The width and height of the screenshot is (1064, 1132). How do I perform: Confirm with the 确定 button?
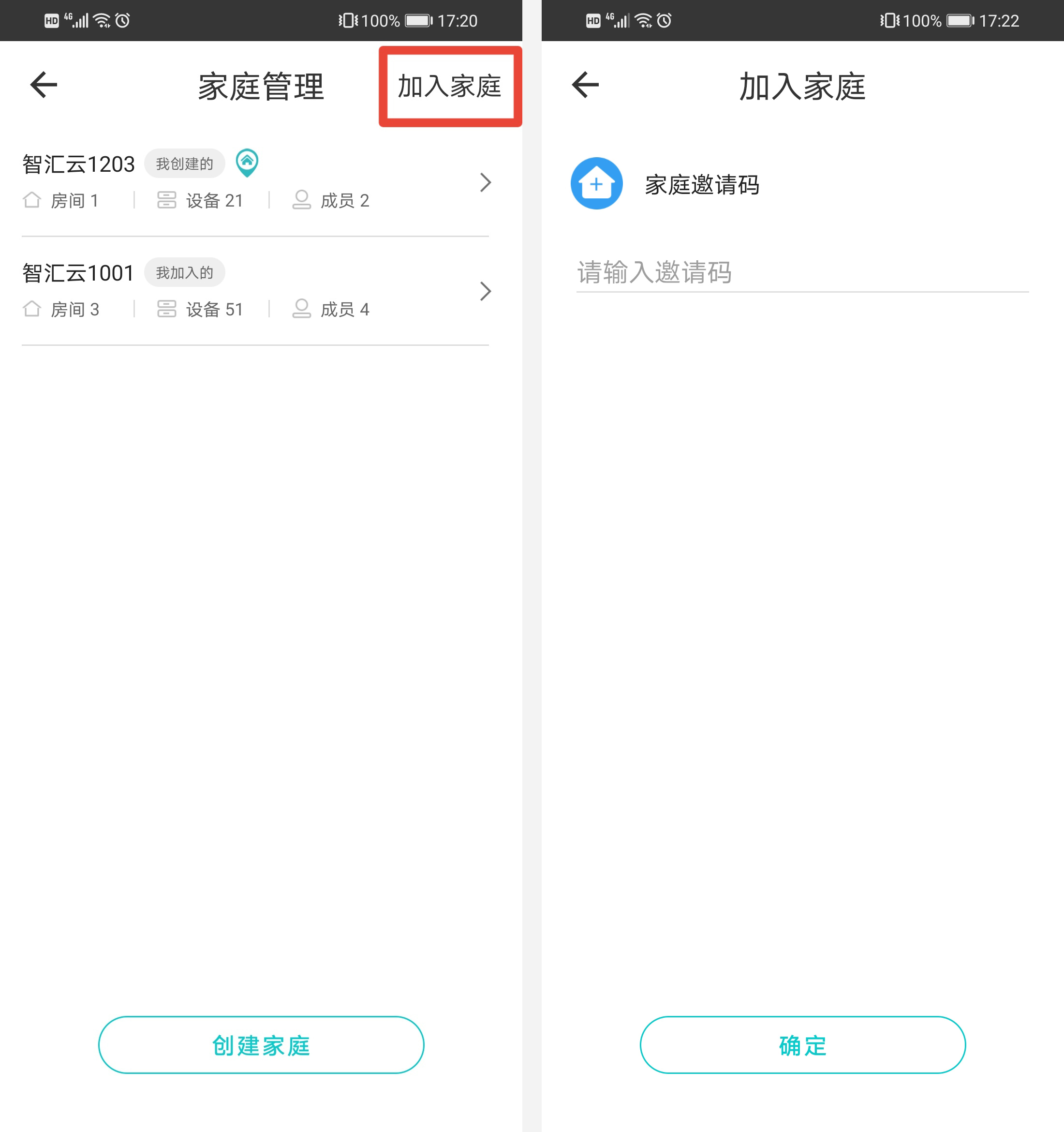(802, 1045)
